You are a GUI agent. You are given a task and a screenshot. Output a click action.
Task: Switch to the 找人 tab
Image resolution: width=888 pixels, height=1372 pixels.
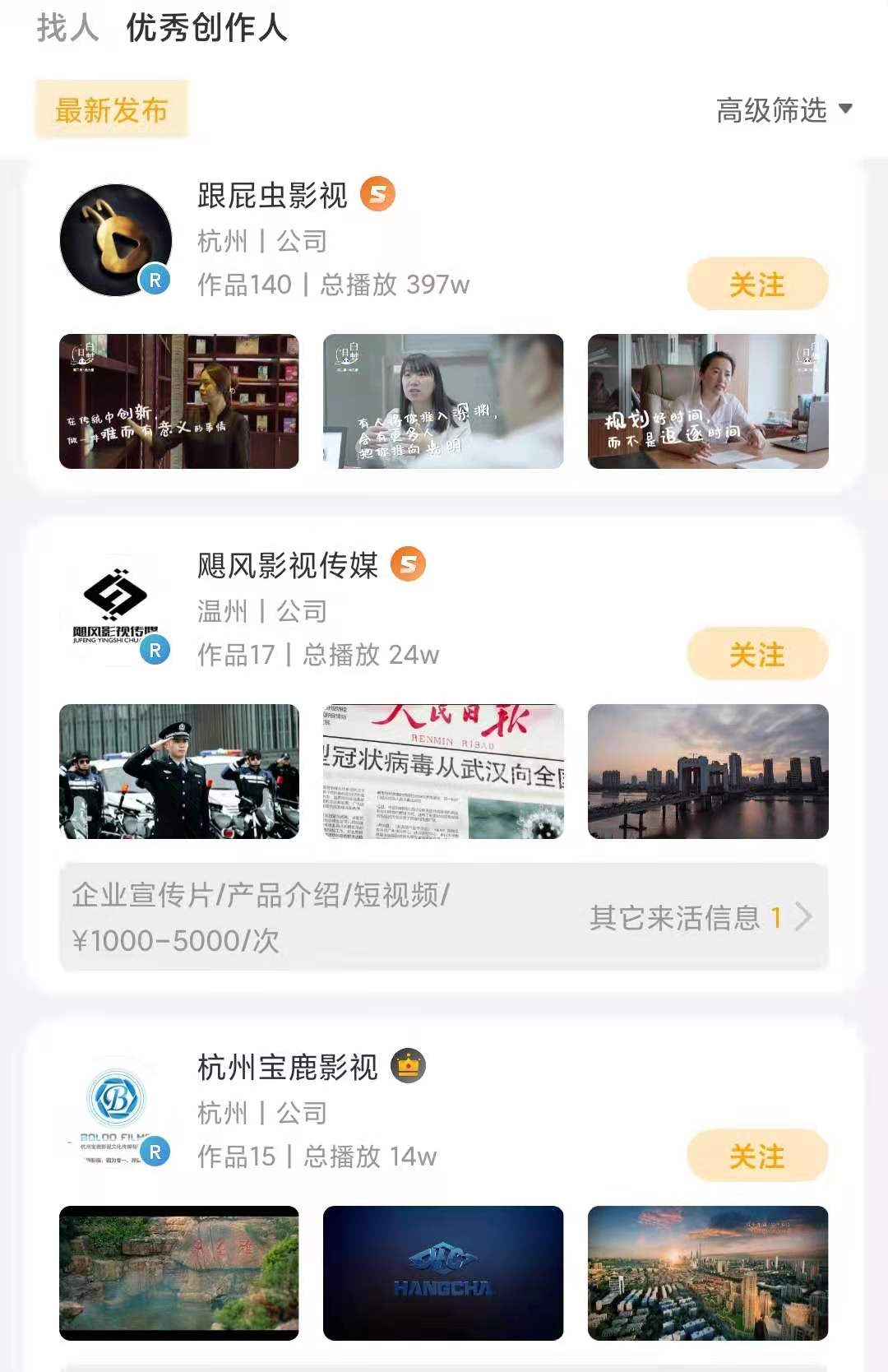point(67,28)
